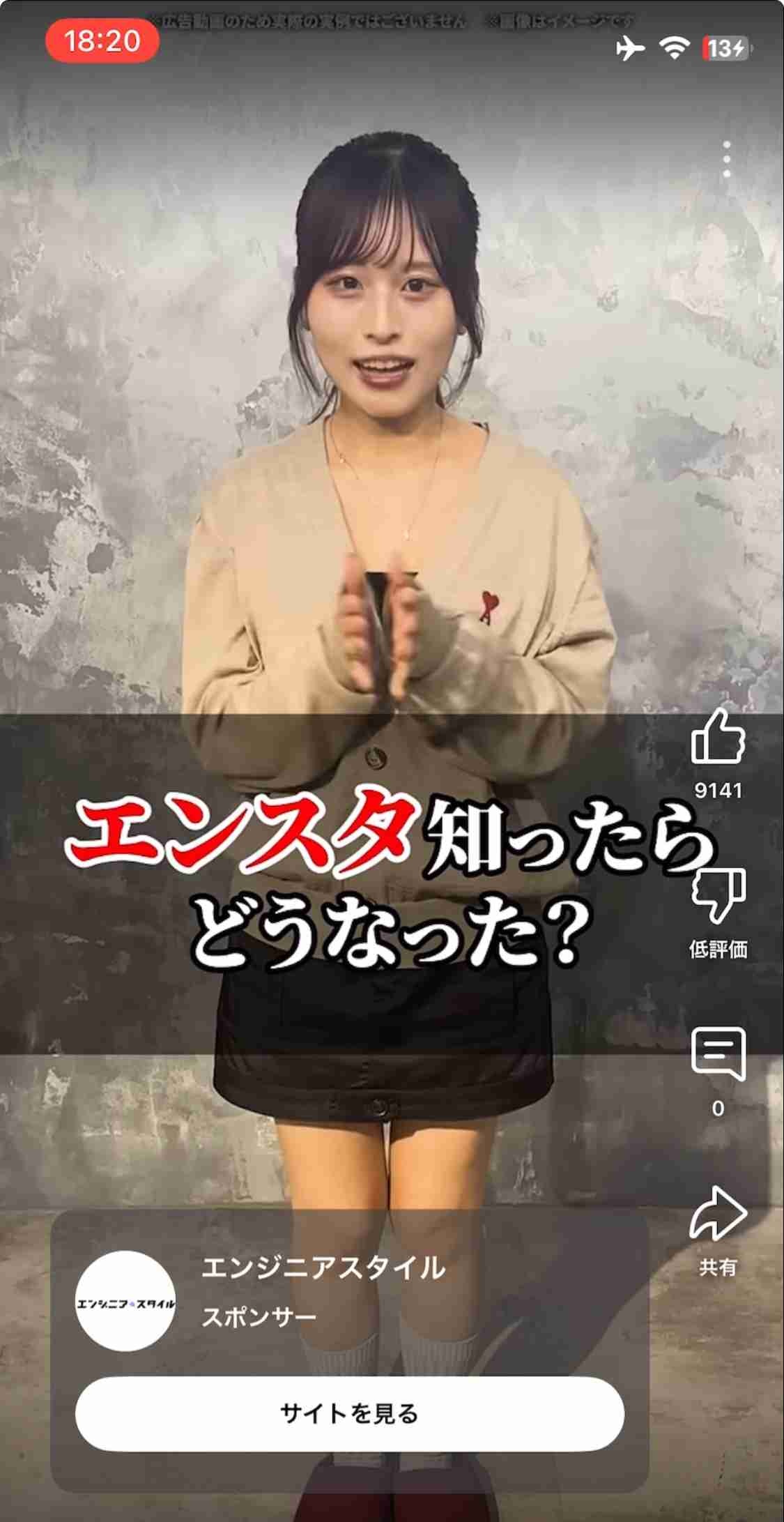This screenshot has height=1522, width=784.
Task: Dislike the video with 低評価
Action: [x=718, y=896]
